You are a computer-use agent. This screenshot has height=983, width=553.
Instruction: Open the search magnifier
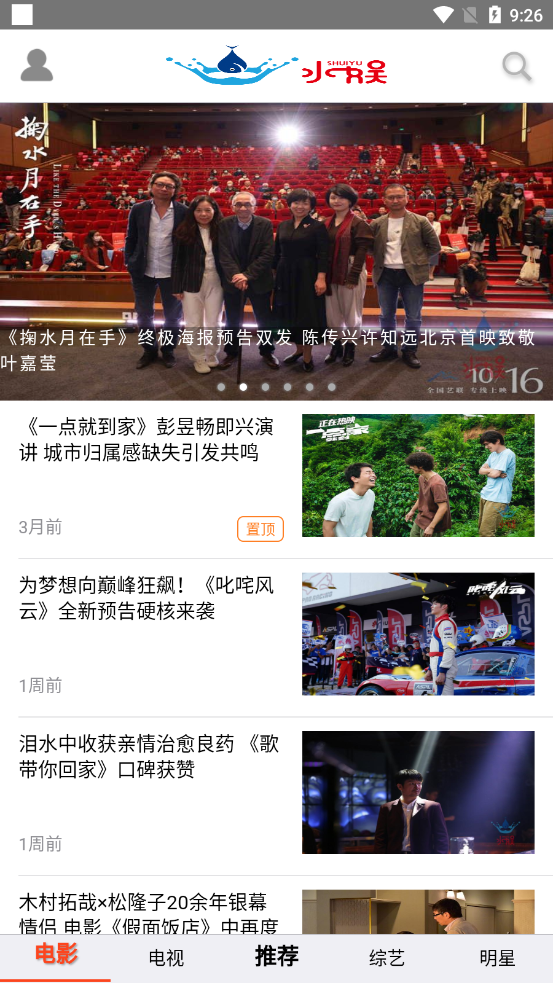(x=517, y=66)
